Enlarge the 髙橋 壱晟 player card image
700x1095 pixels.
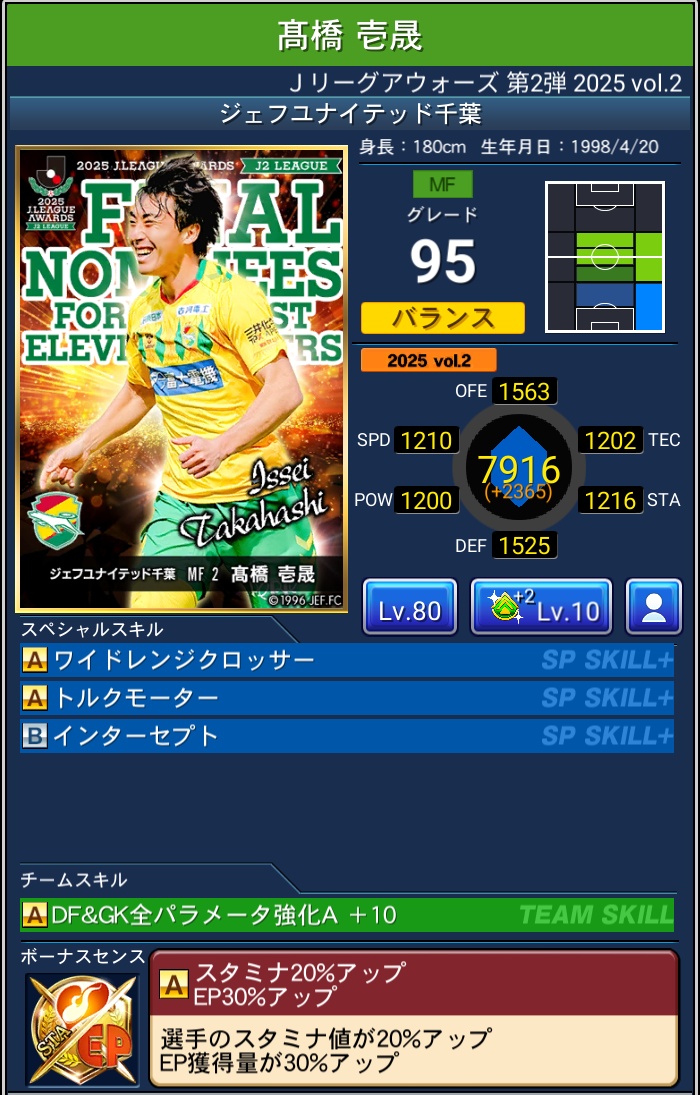pyautogui.click(x=181, y=378)
